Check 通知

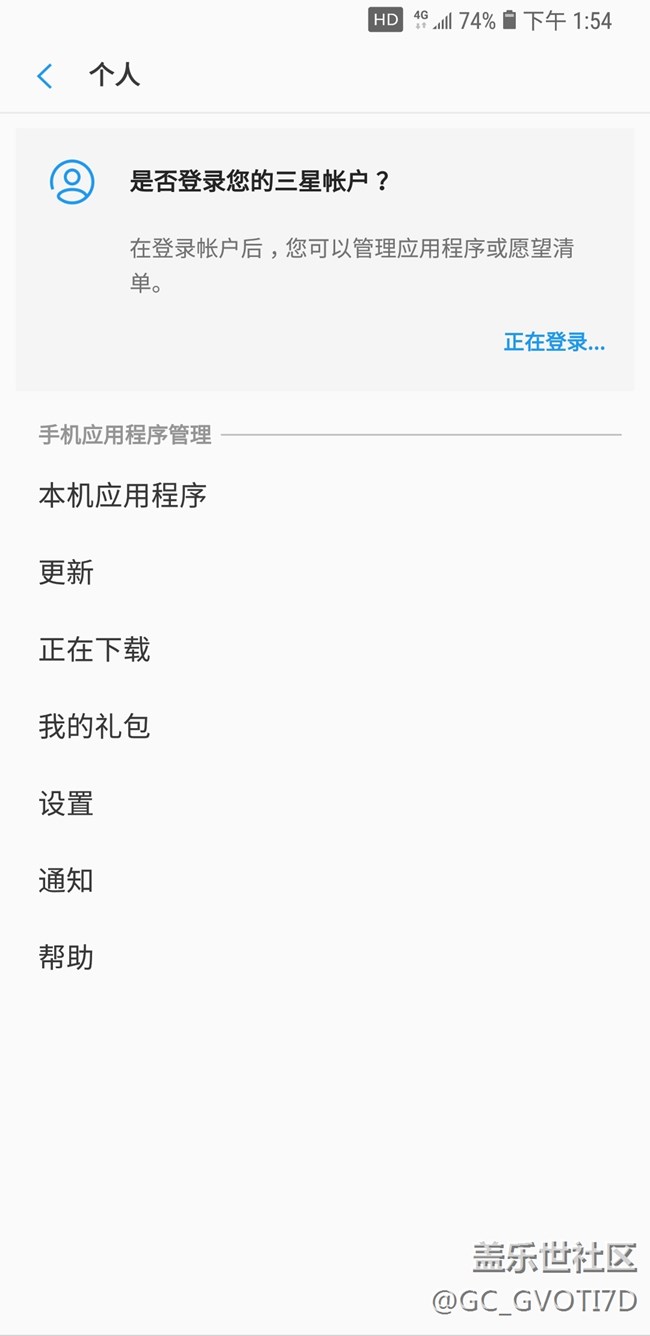(x=66, y=881)
